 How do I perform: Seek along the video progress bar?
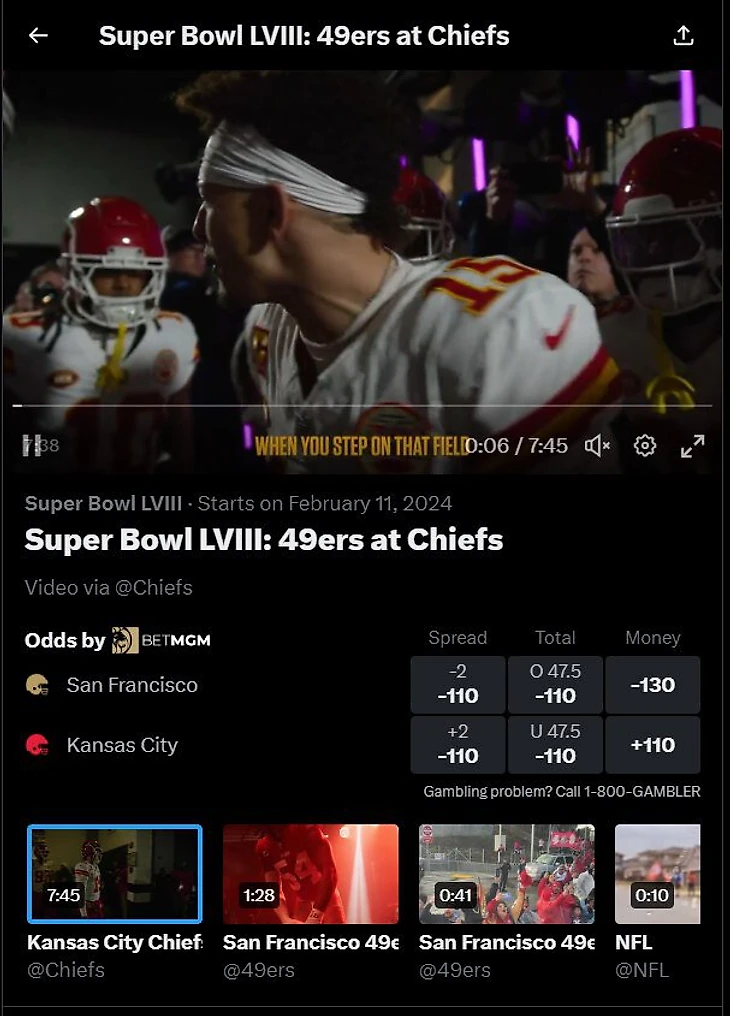pyautogui.click(x=360, y=405)
